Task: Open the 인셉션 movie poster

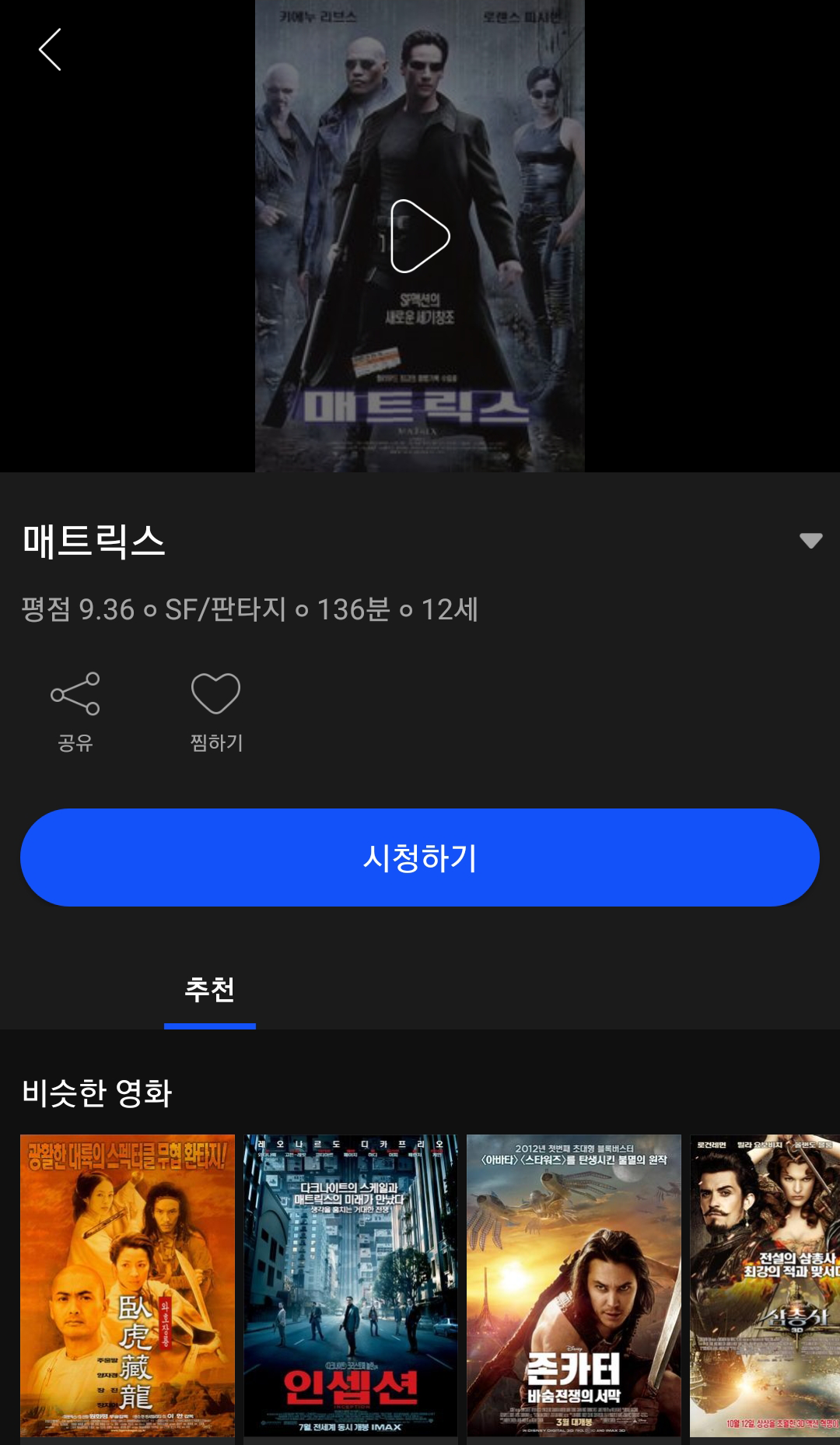Action: [351, 1284]
